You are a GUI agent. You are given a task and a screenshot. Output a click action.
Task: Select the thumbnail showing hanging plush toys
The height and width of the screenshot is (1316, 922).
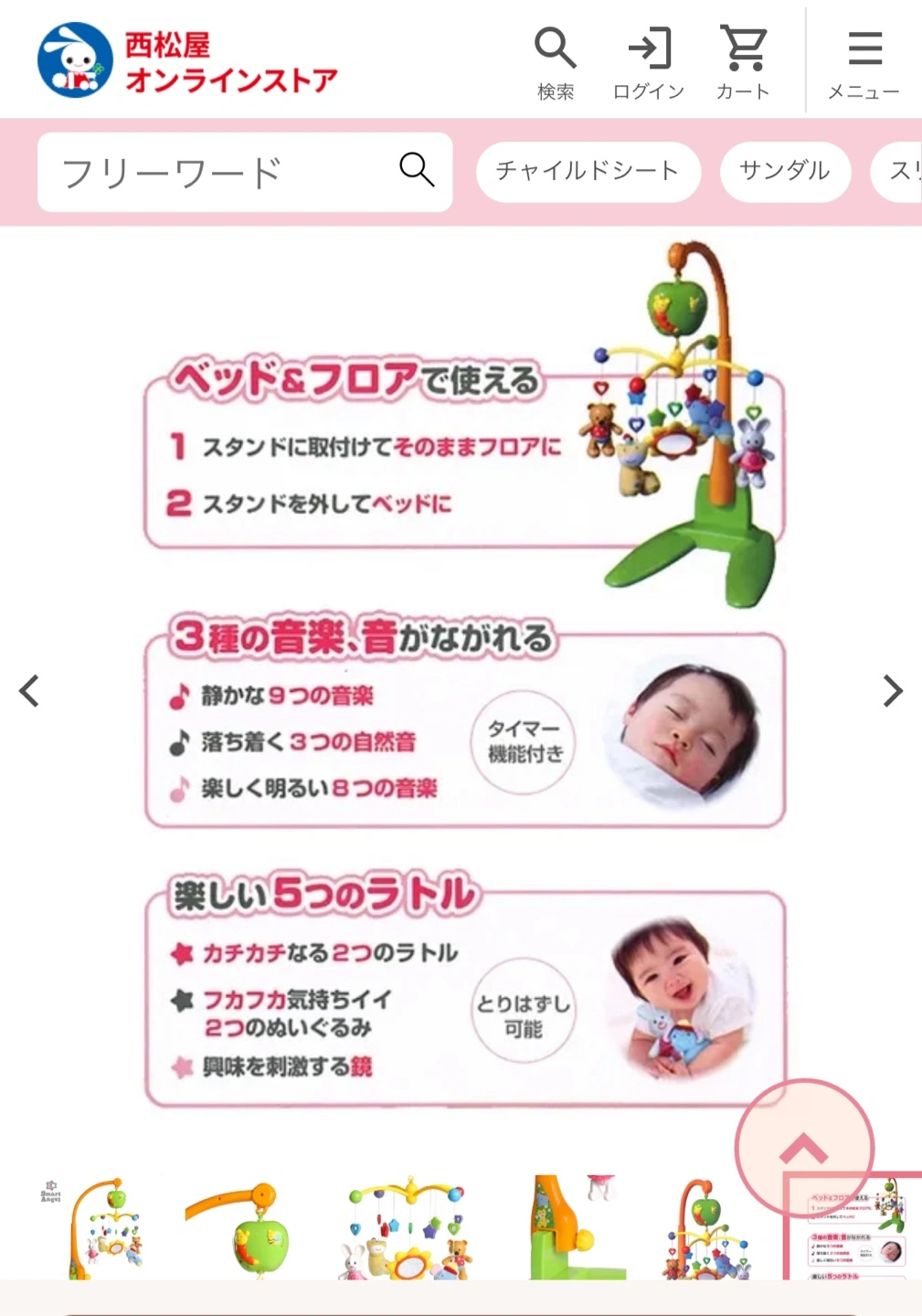408,1227
